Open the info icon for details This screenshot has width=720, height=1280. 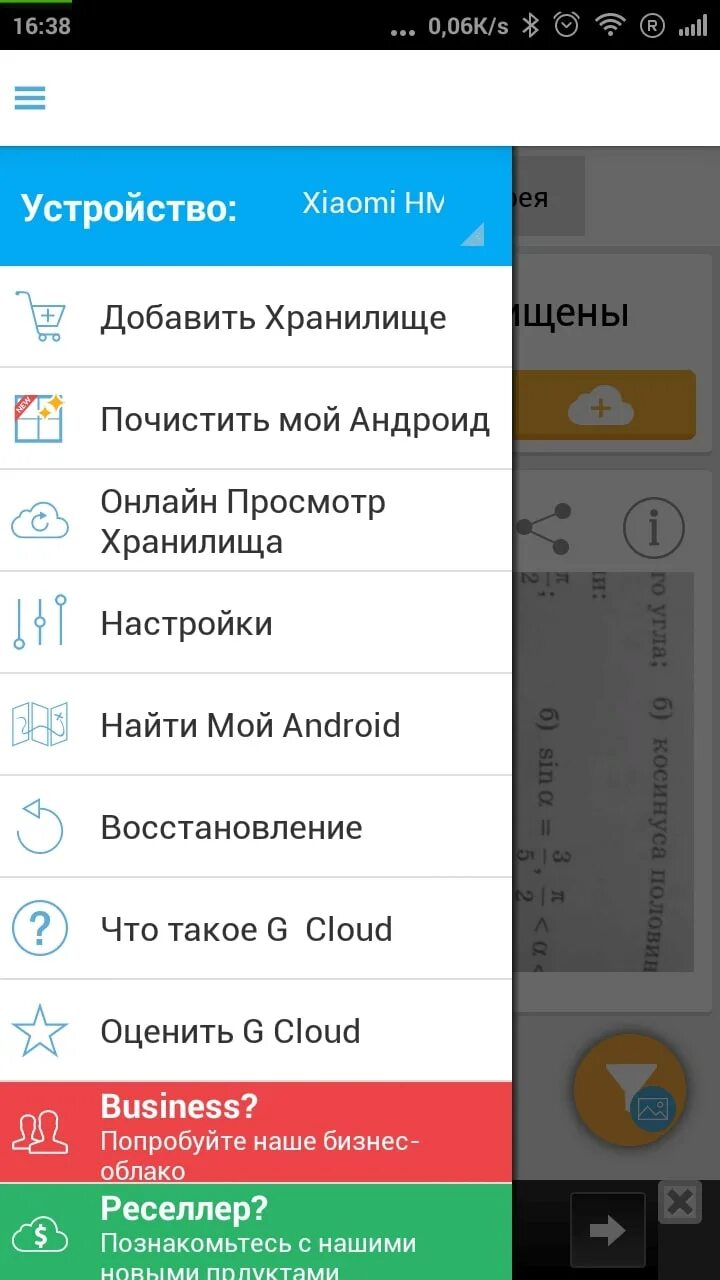(653, 527)
